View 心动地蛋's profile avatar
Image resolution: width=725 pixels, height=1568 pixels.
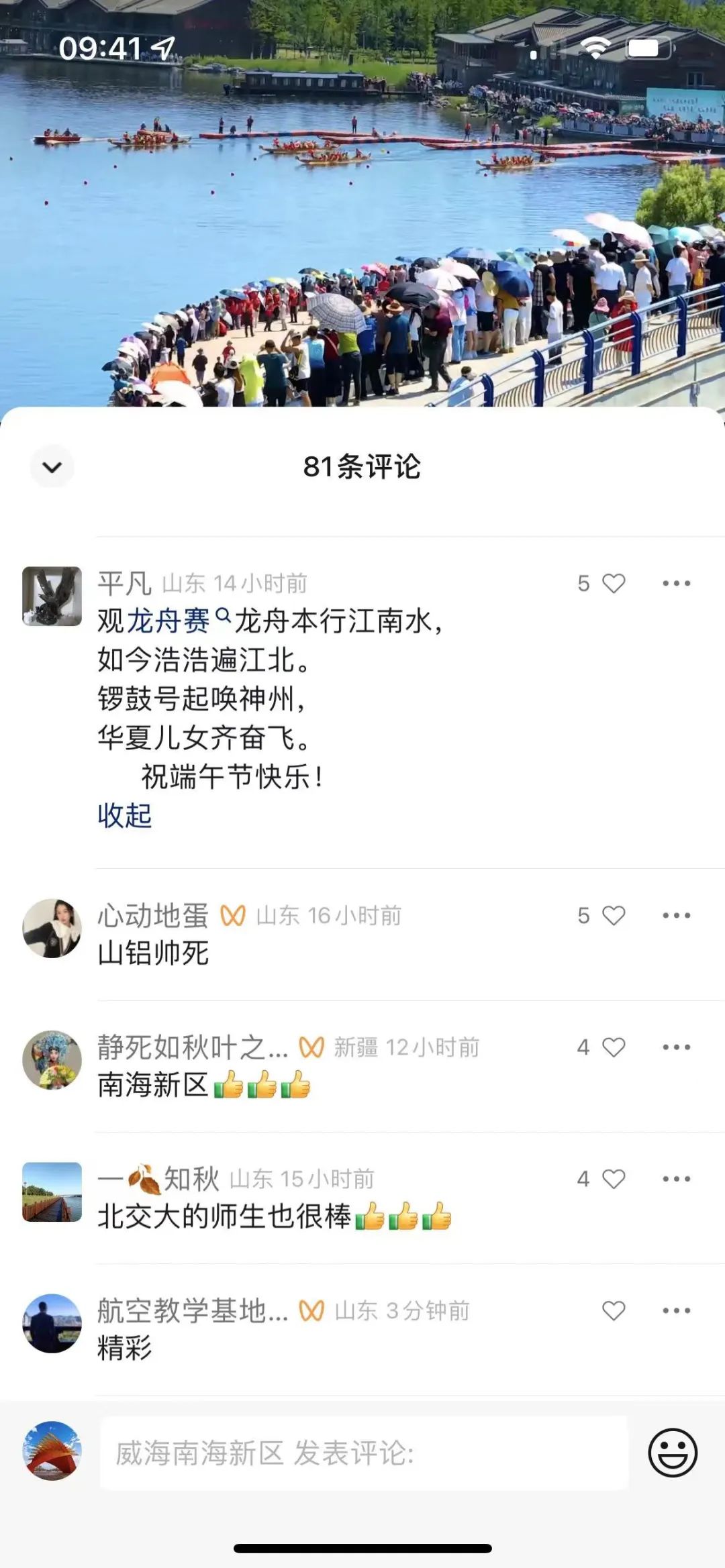[x=52, y=928]
